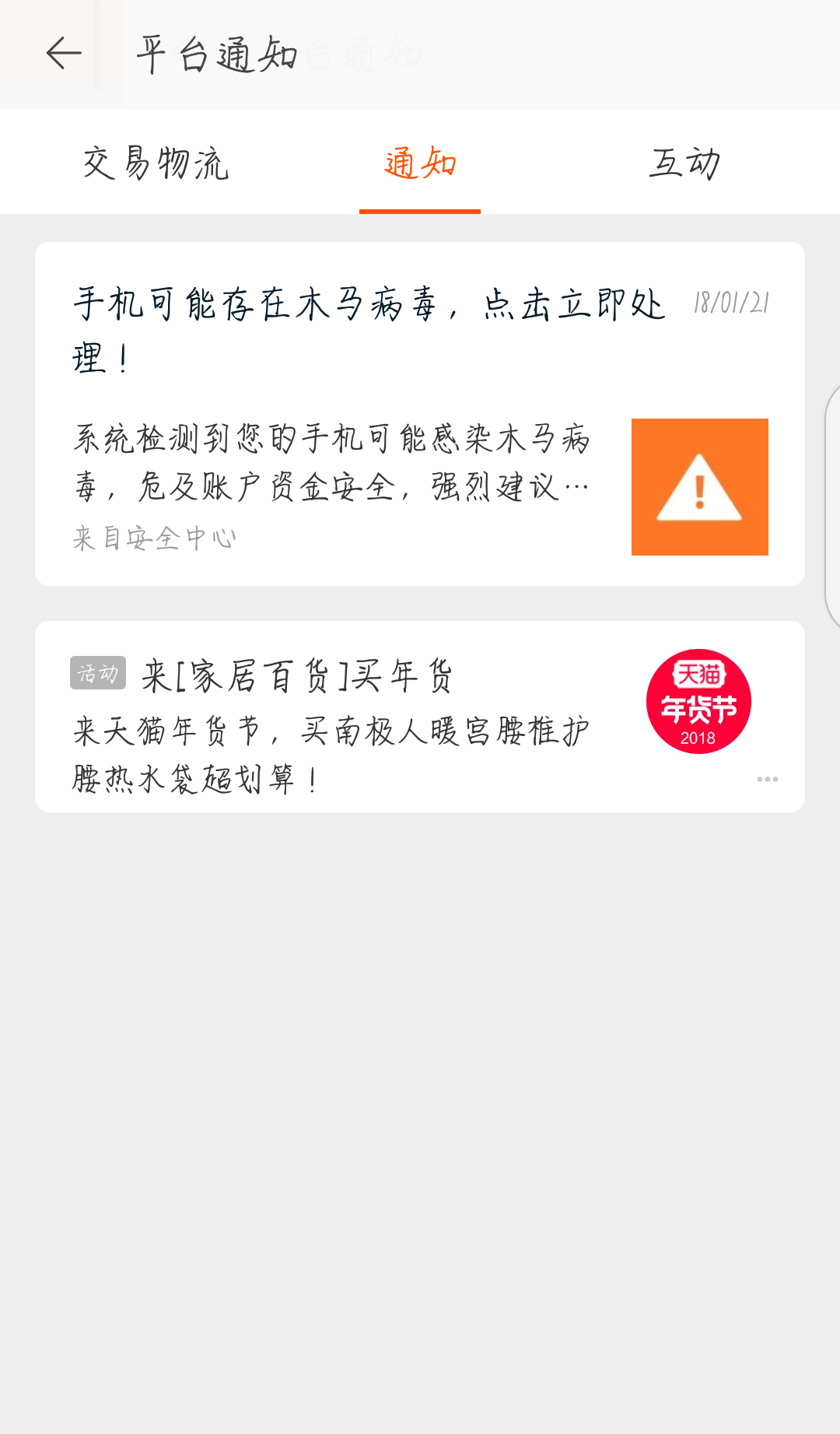This screenshot has height=1434, width=840.
Task: Go back using the arrow icon
Action: [x=63, y=54]
